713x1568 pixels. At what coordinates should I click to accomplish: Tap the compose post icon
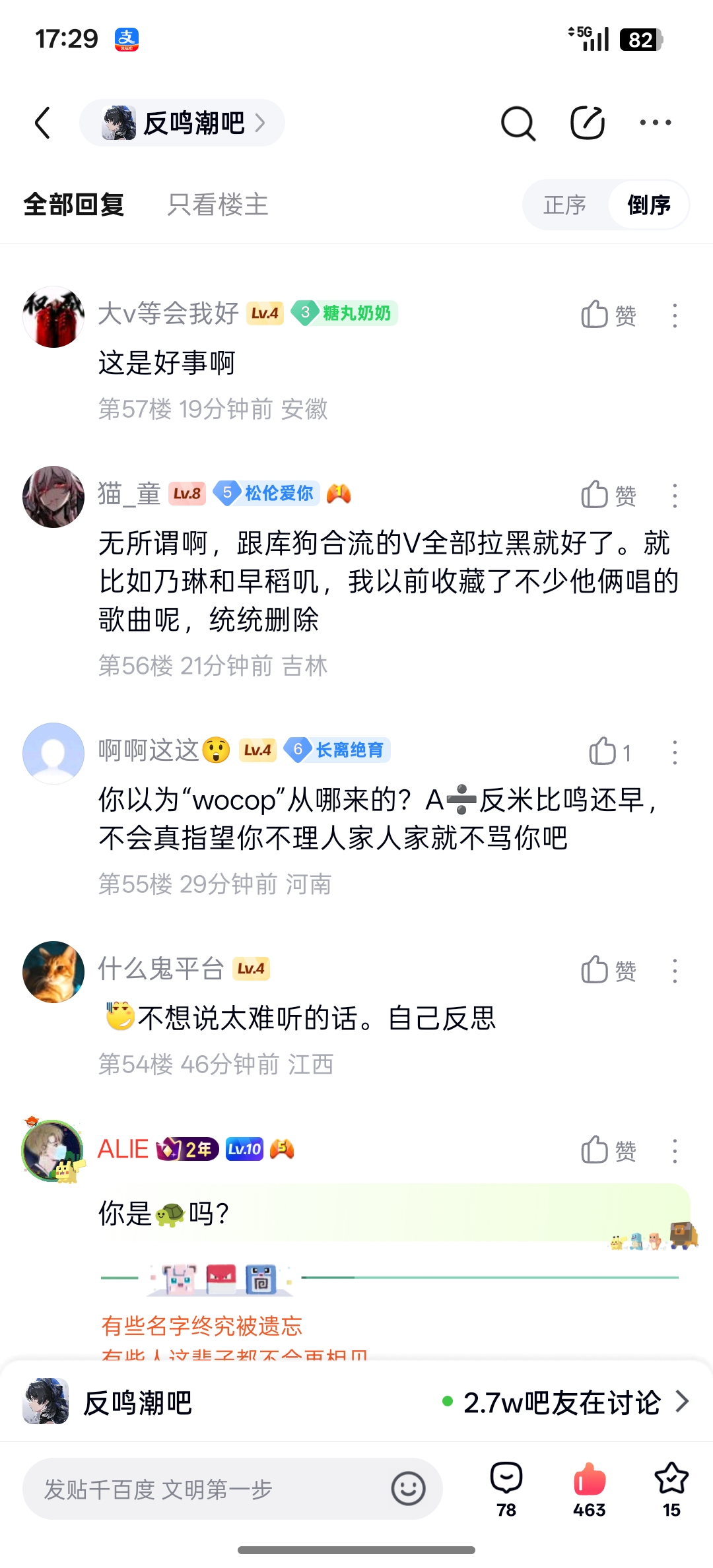588,123
